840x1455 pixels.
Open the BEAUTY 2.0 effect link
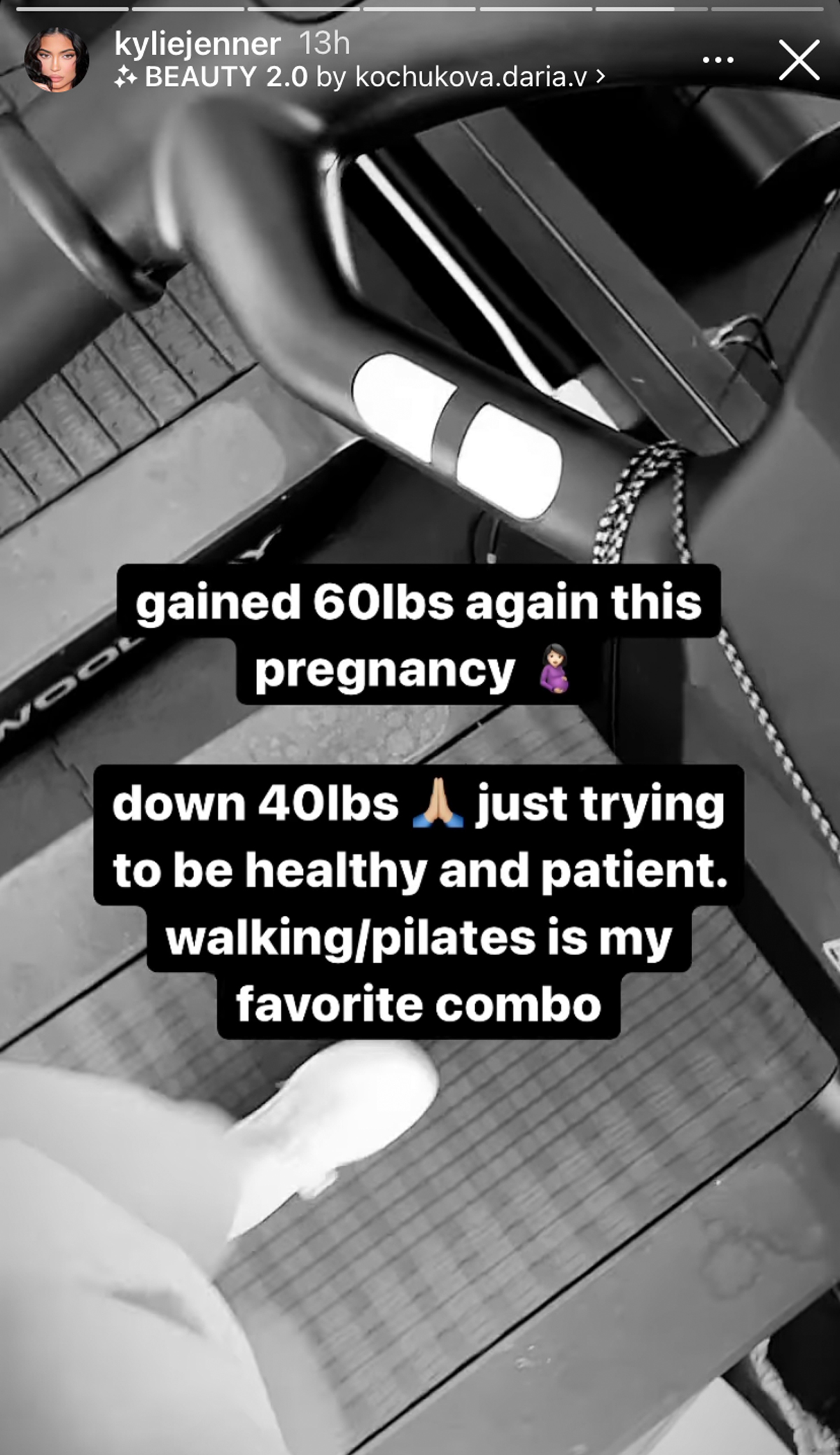coord(360,77)
